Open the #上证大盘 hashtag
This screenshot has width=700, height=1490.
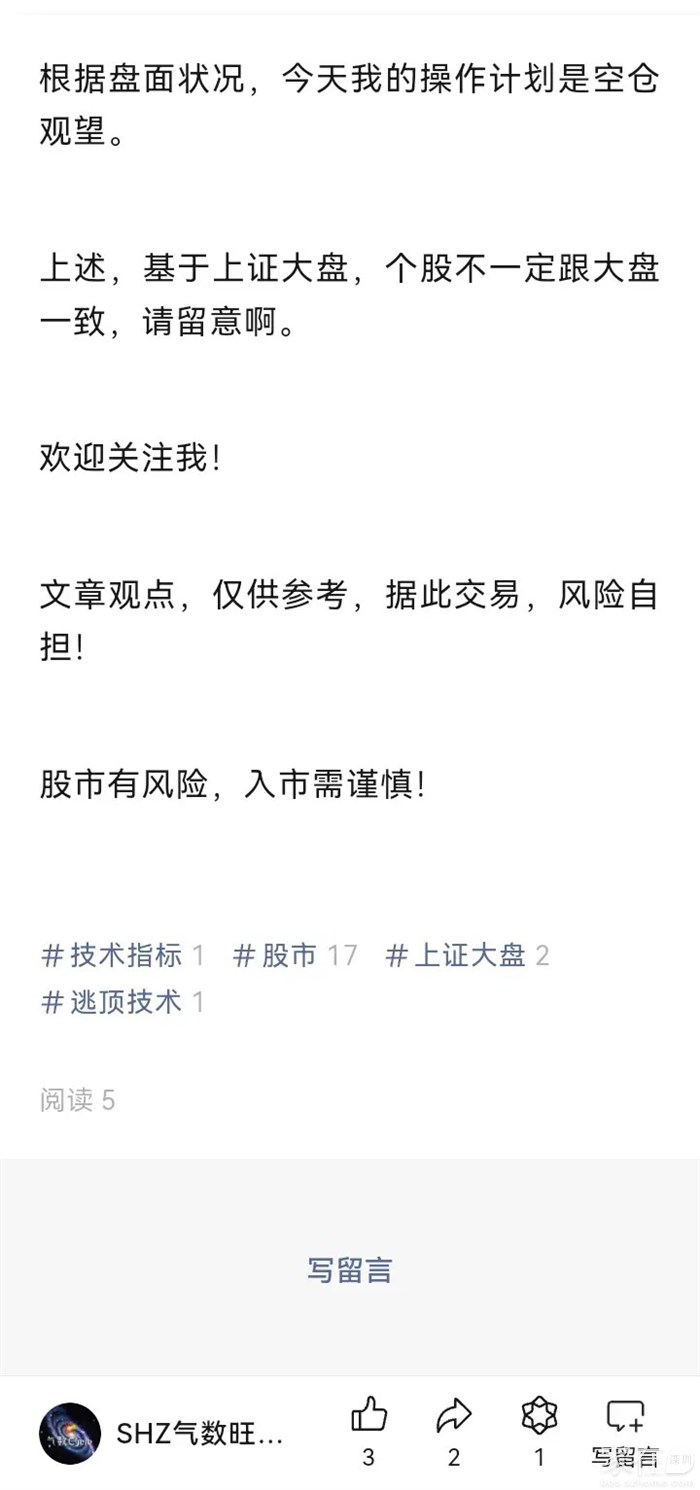456,955
